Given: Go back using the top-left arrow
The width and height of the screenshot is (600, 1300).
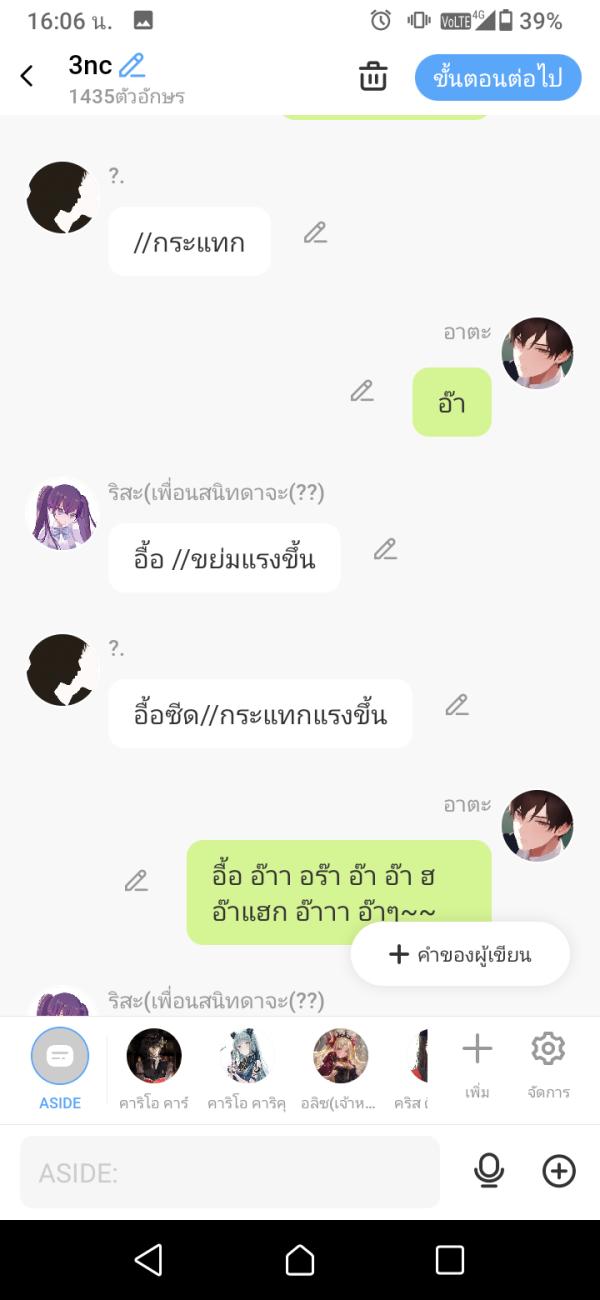Looking at the screenshot, I should click(x=27, y=76).
